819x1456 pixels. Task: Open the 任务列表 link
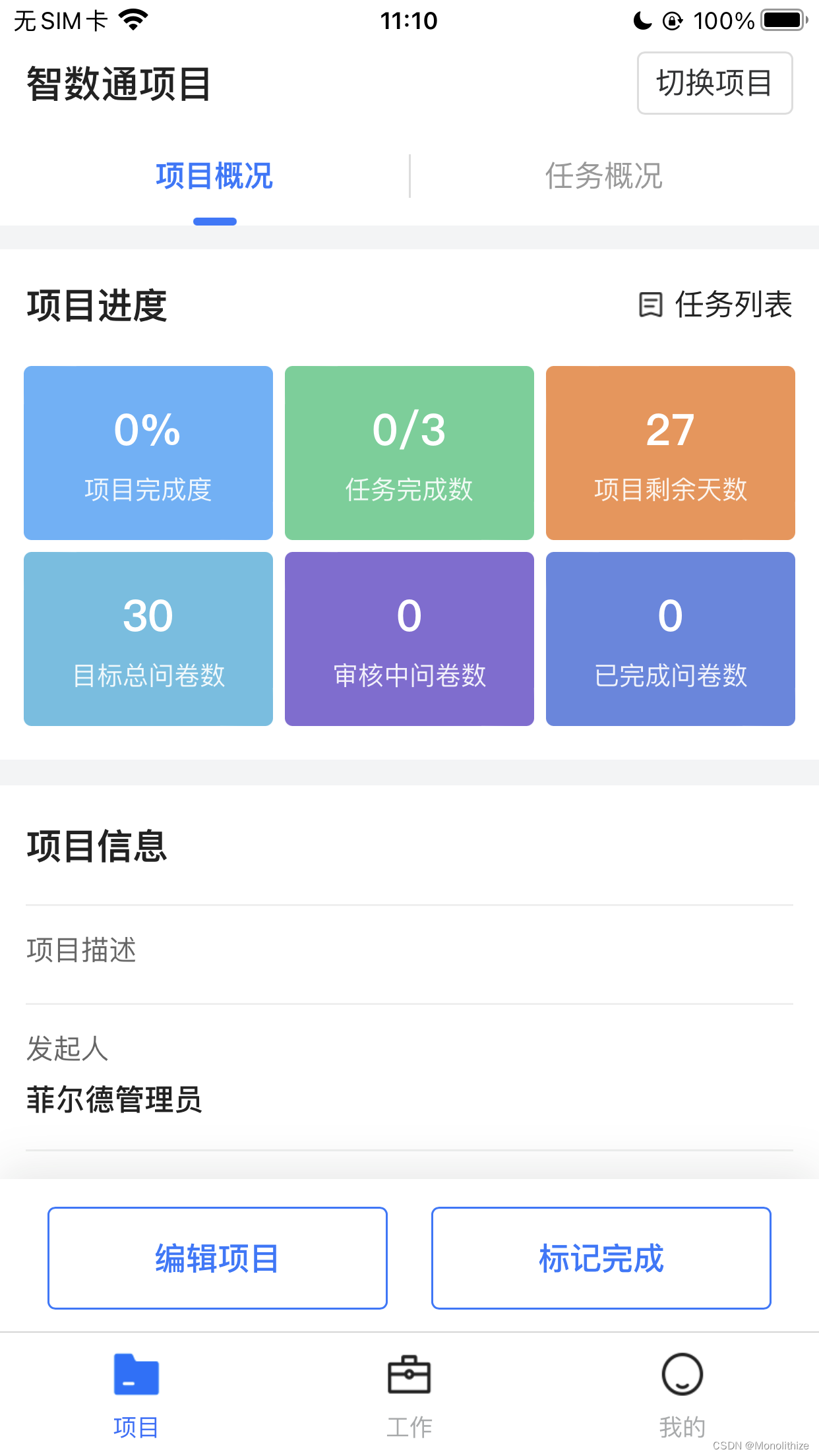[x=715, y=305]
